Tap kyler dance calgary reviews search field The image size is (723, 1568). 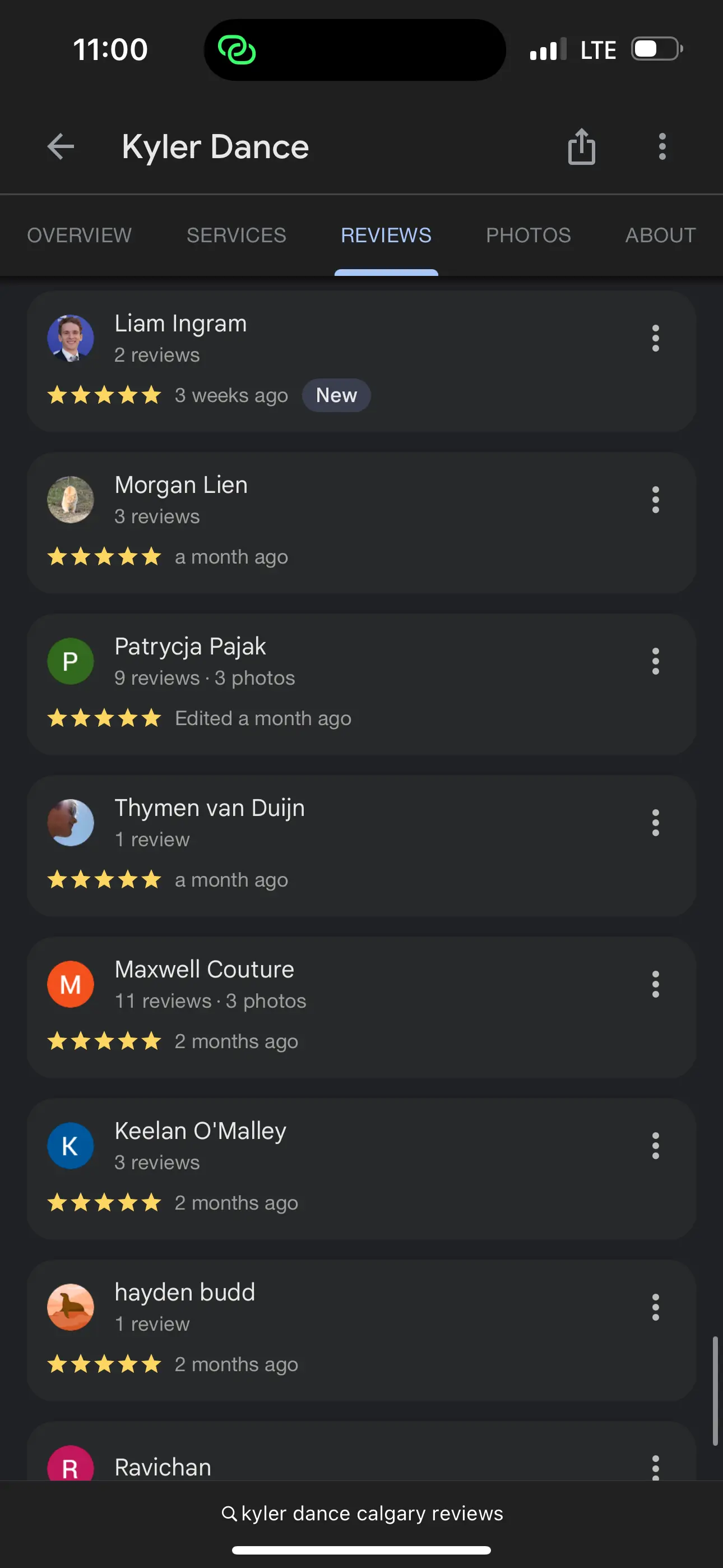[371, 1512]
